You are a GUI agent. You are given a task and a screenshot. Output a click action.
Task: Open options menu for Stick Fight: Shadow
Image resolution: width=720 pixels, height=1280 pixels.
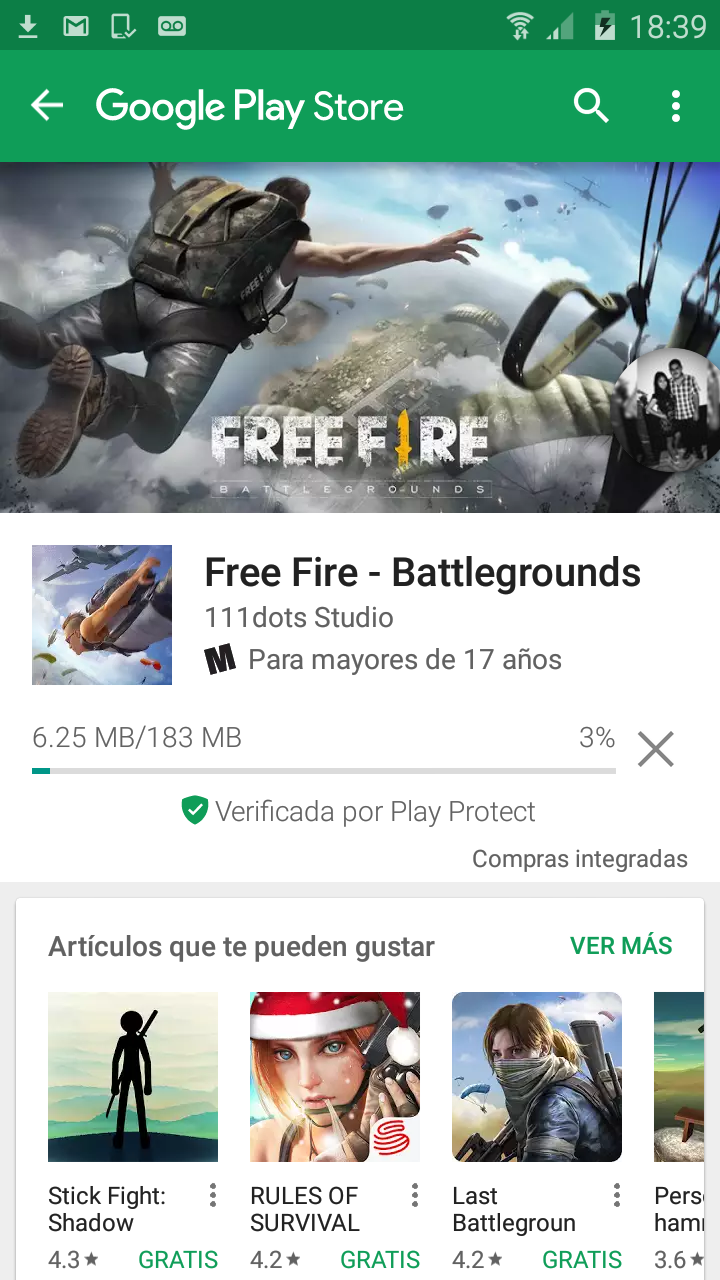[213, 1195]
